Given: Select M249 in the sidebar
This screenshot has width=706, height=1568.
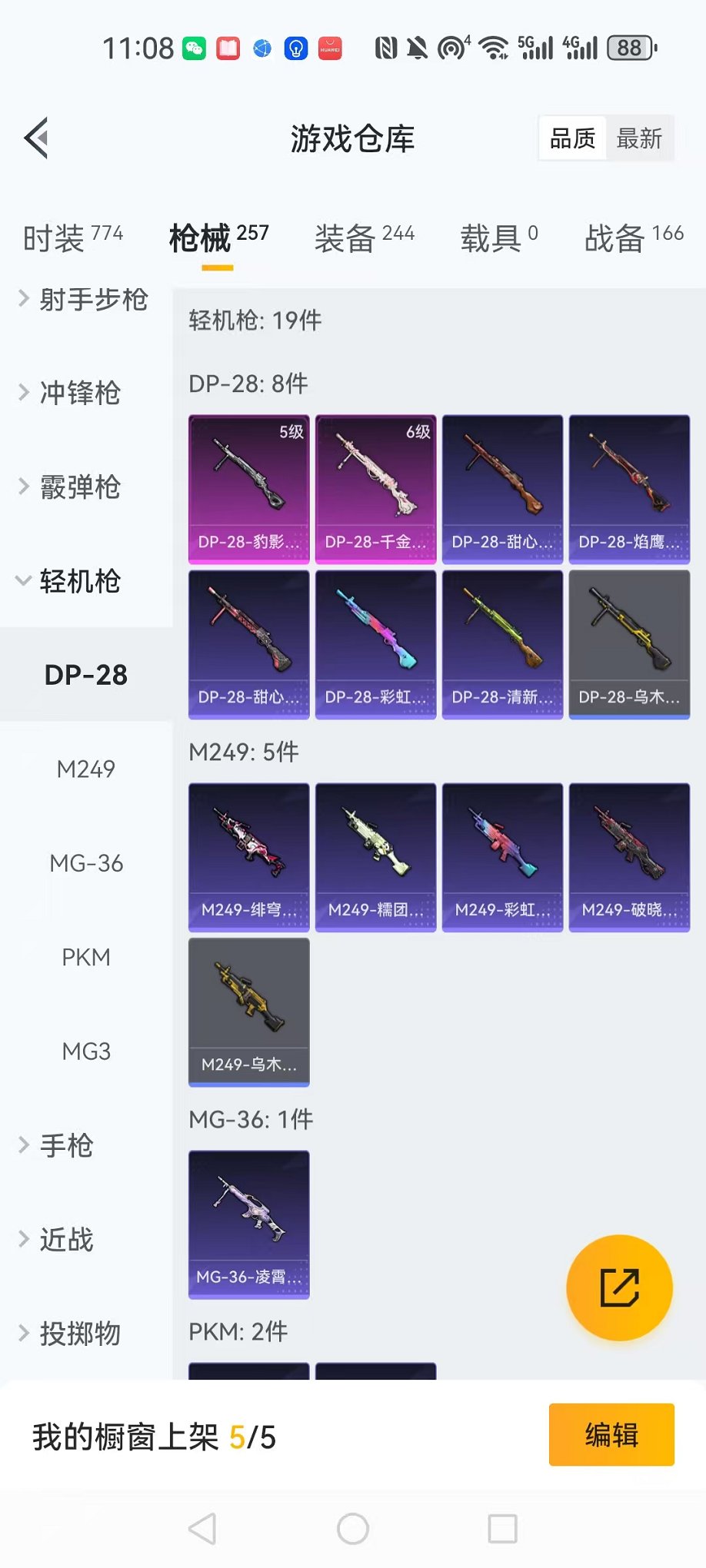Looking at the screenshot, I should coord(86,769).
